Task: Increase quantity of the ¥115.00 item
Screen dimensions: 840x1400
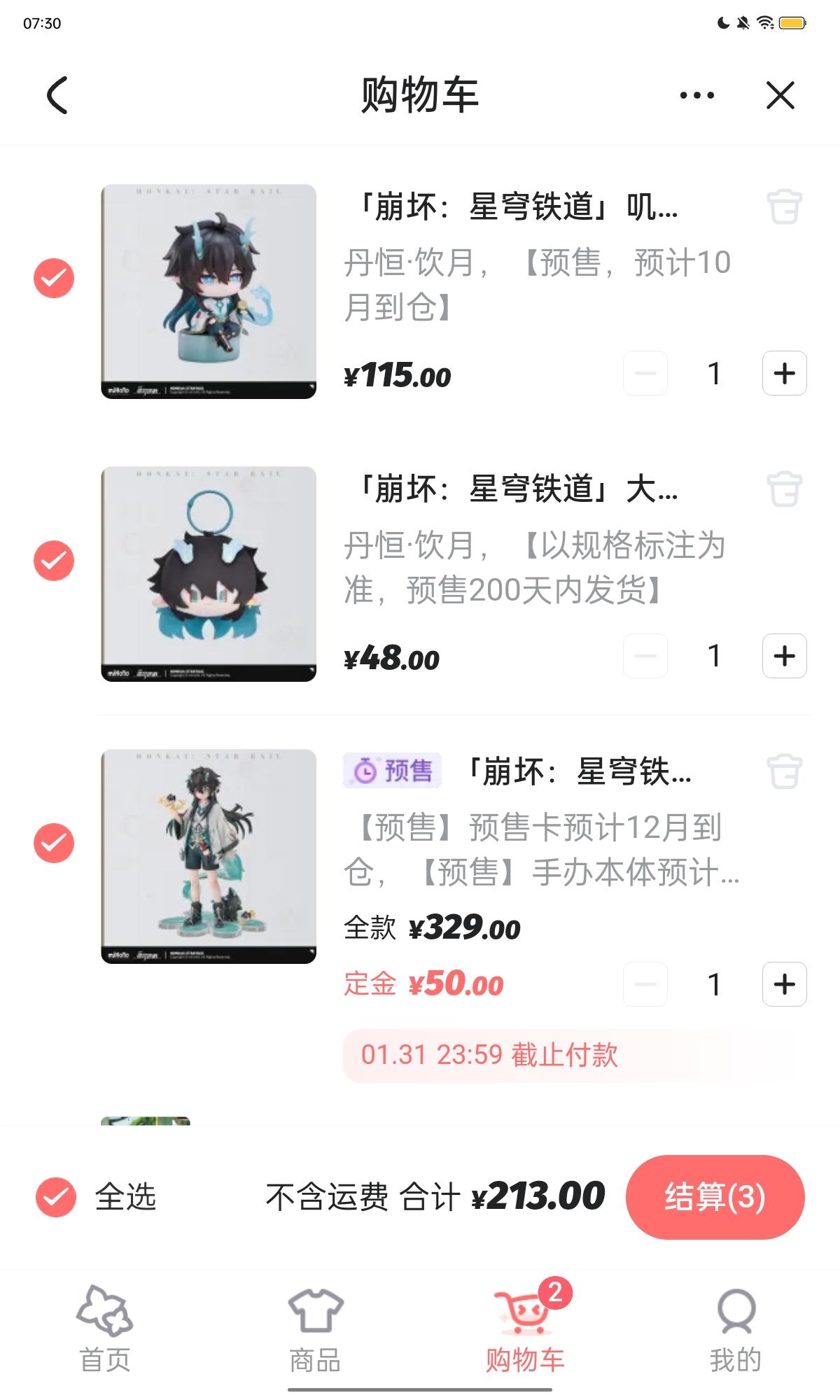Action: [x=784, y=373]
